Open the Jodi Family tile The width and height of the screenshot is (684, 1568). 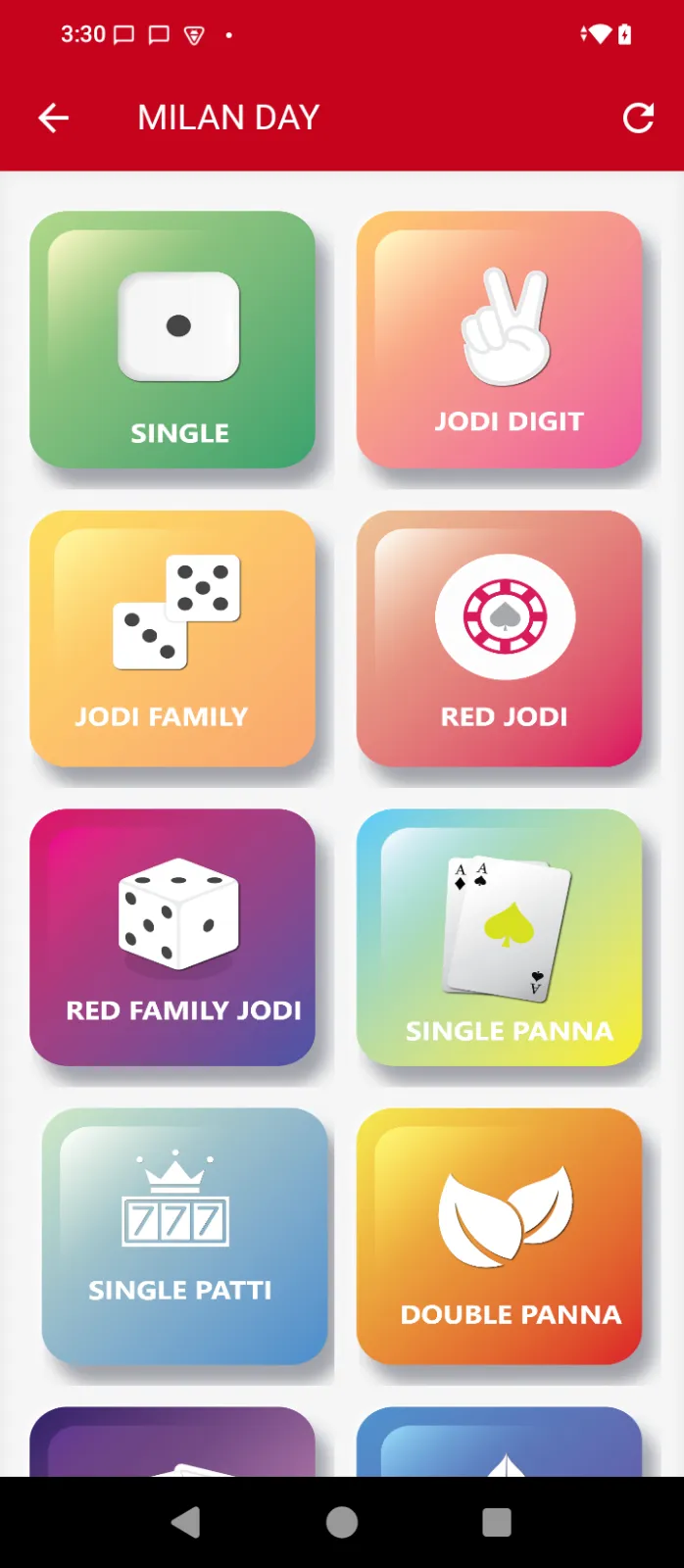tap(172, 638)
